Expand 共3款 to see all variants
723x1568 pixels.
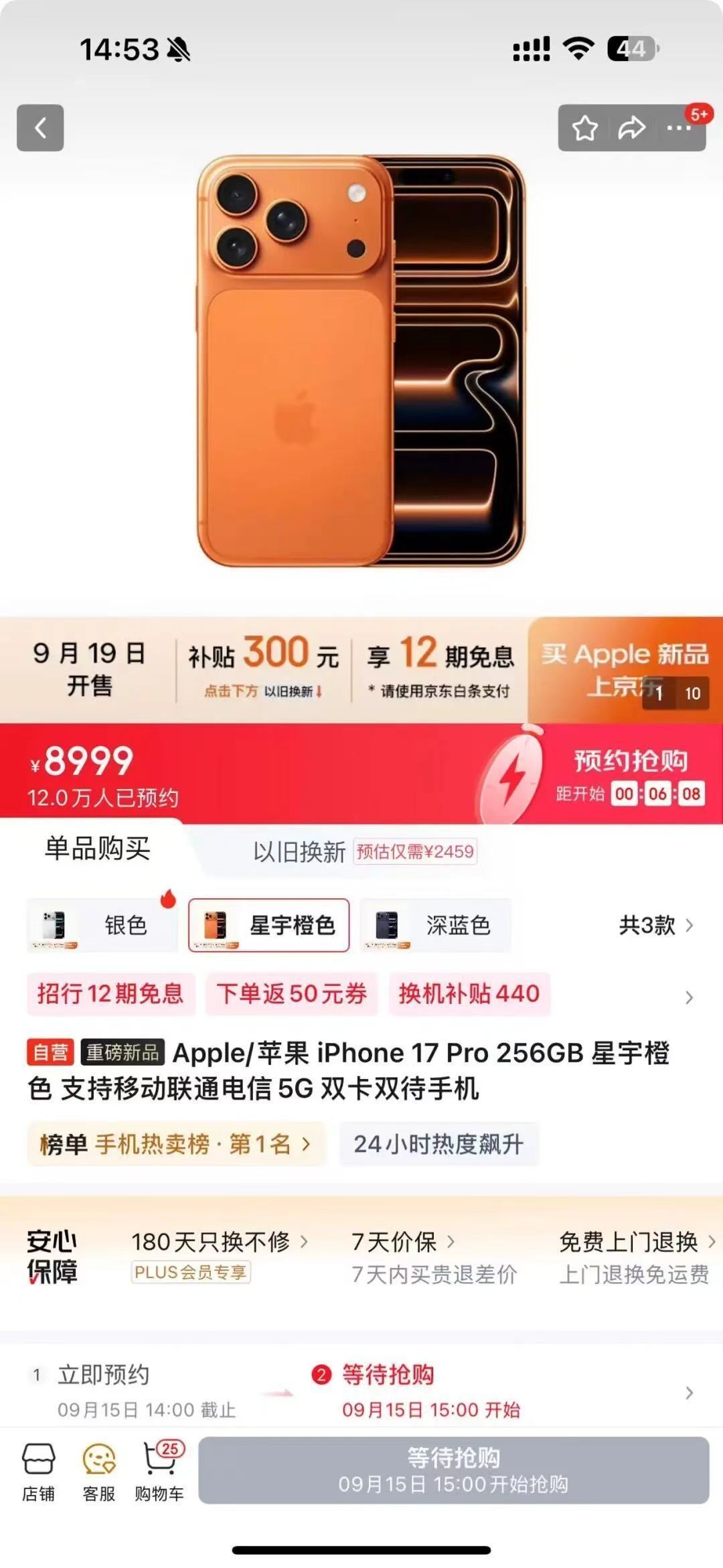pyautogui.click(x=656, y=926)
